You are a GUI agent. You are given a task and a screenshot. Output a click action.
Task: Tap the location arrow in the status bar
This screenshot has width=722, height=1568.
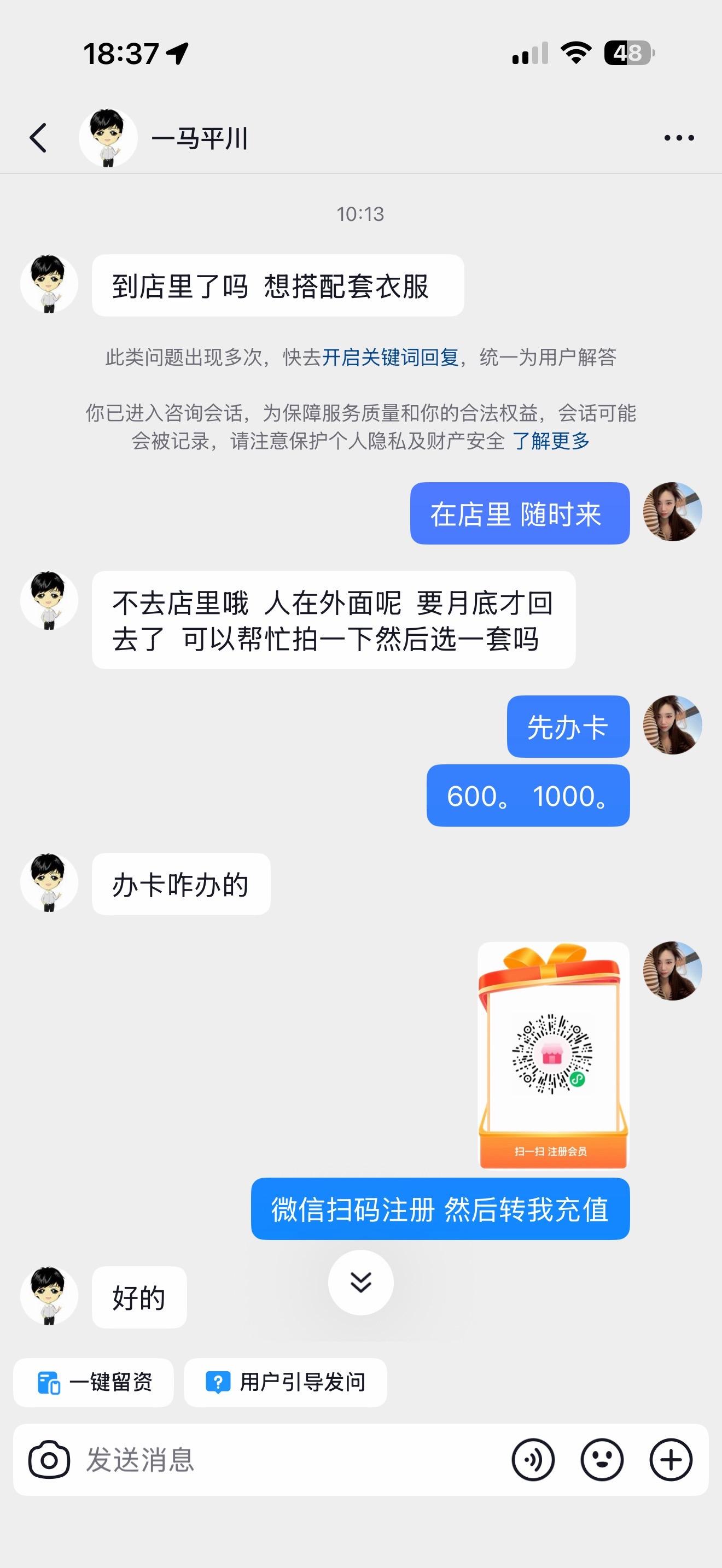176,54
